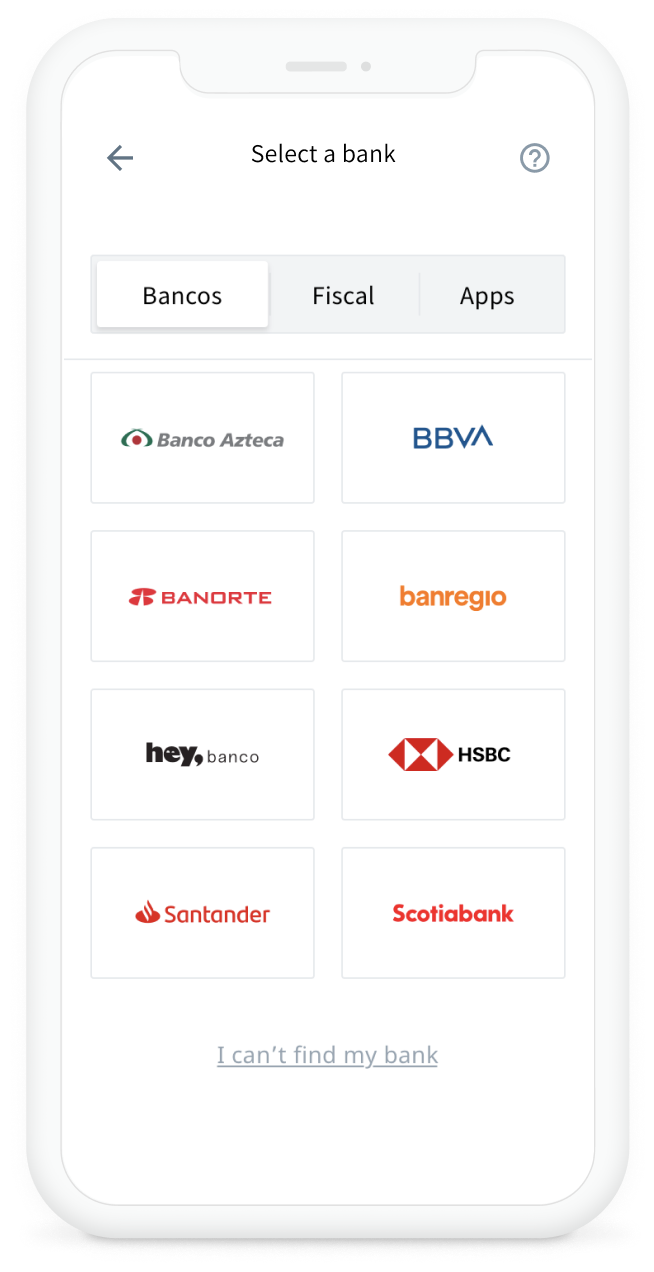
Task: Open the "I can't find my bank" link
Action: click(x=327, y=1055)
